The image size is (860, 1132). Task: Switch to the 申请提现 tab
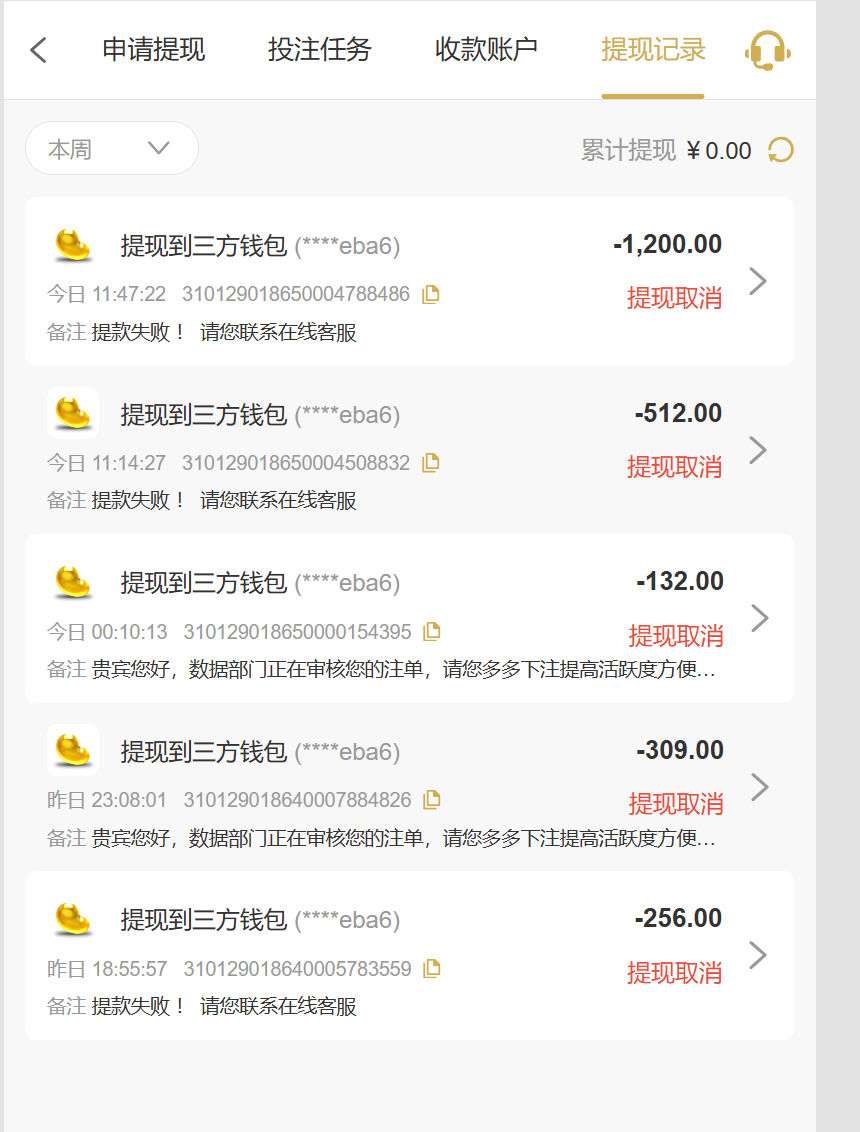pos(151,49)
